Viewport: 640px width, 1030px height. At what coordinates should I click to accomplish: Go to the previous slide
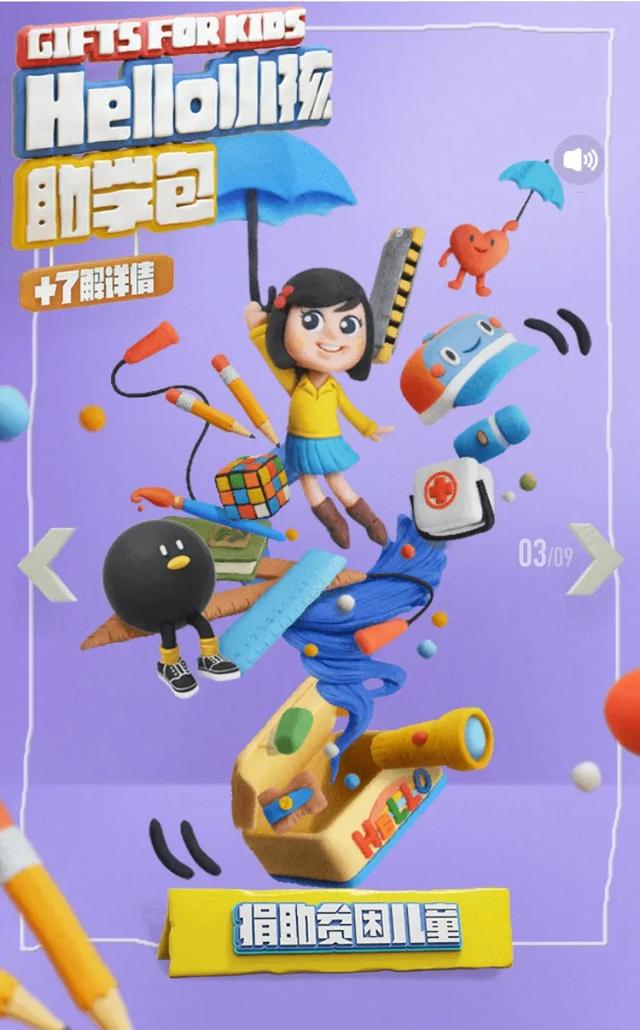pyautogui.click(x=47, y=563)
